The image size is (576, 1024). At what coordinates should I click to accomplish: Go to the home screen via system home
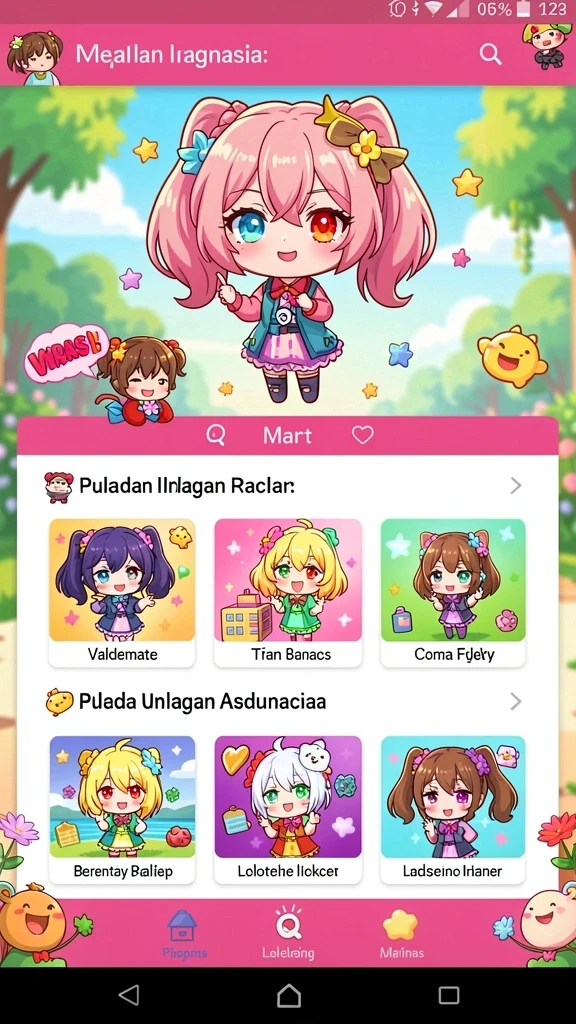(289, 995)
